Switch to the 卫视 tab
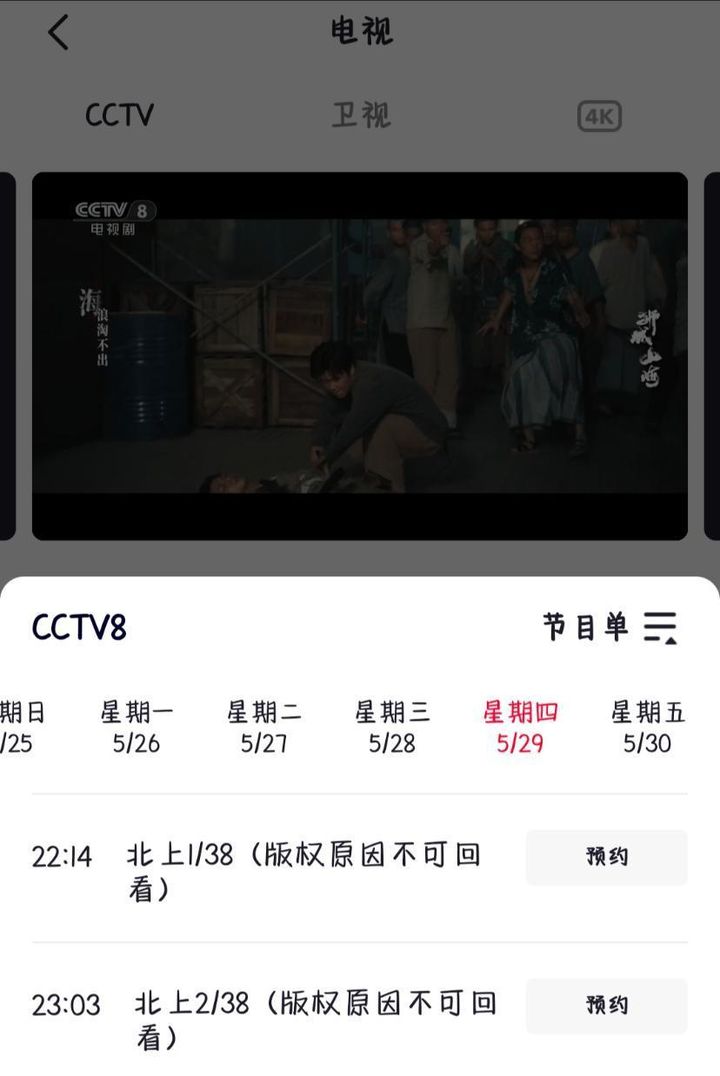 tap(360, 115)
